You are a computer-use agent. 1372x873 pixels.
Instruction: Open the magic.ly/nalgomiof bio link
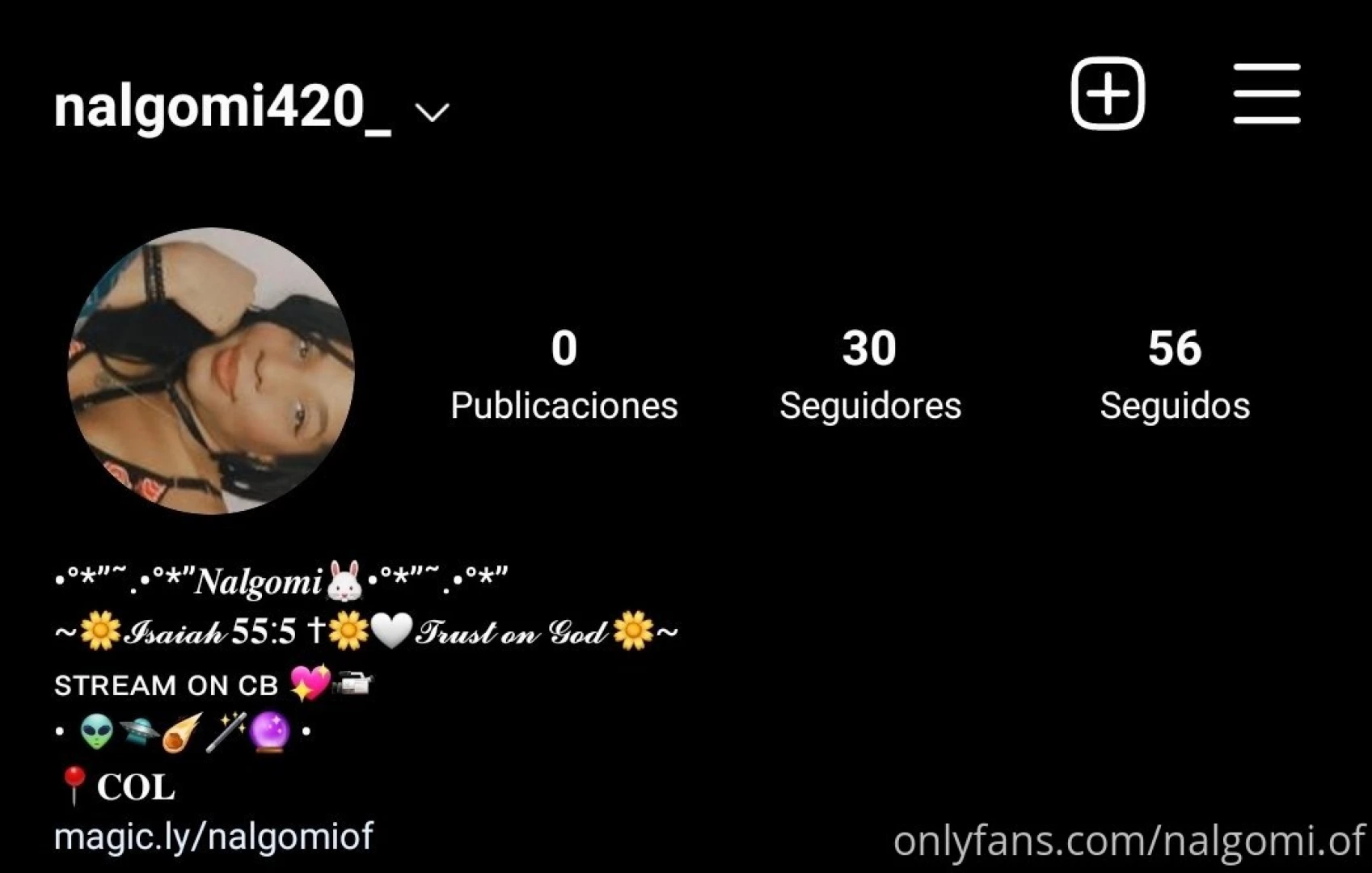[213, 837]
